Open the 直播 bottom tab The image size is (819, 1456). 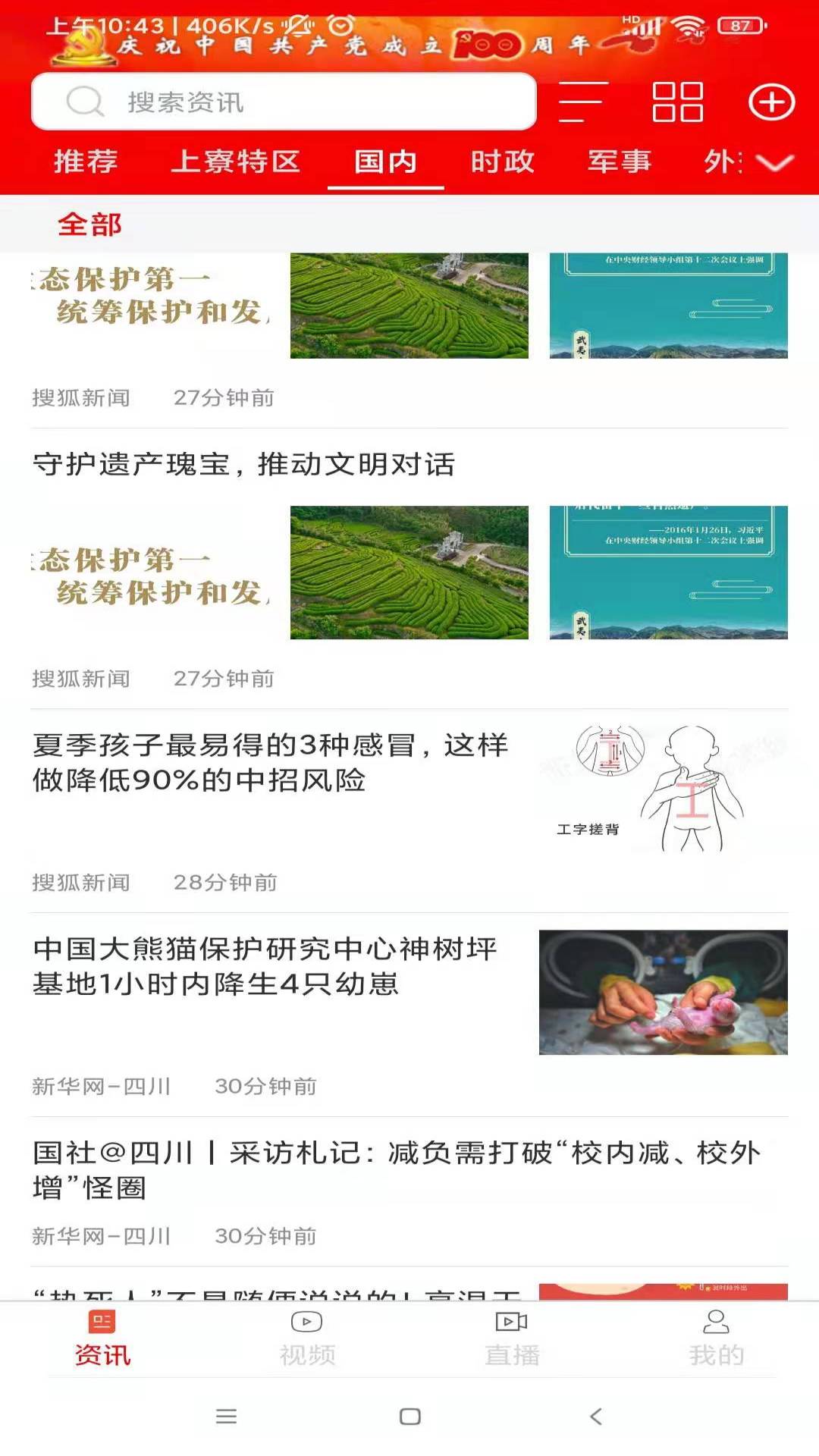(512, 1338)
